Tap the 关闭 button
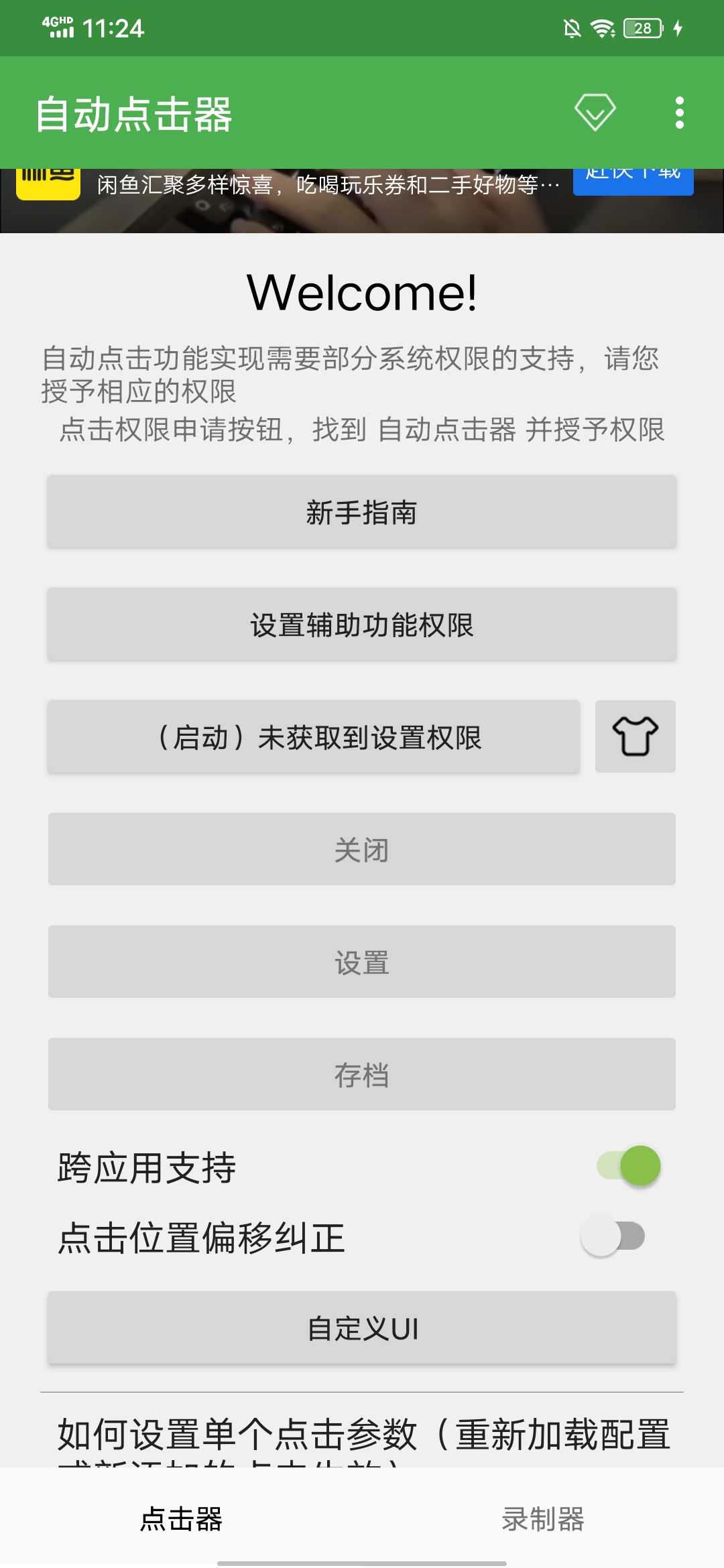Image resolution: width=724 pixels, height=1568 pixels. [x=362, y=850]
